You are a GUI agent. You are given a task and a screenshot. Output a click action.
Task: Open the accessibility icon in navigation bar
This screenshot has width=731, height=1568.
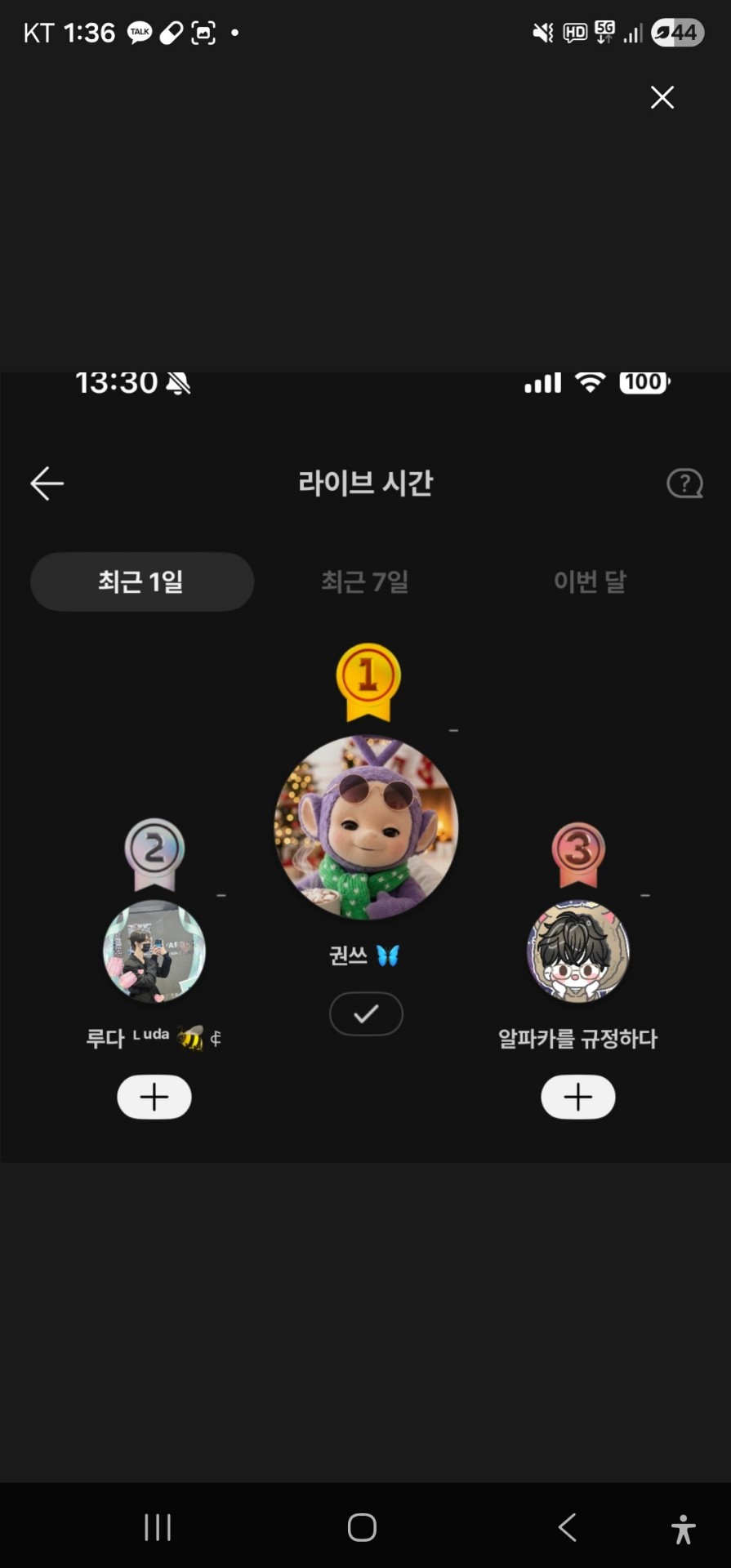point(683,1527)
